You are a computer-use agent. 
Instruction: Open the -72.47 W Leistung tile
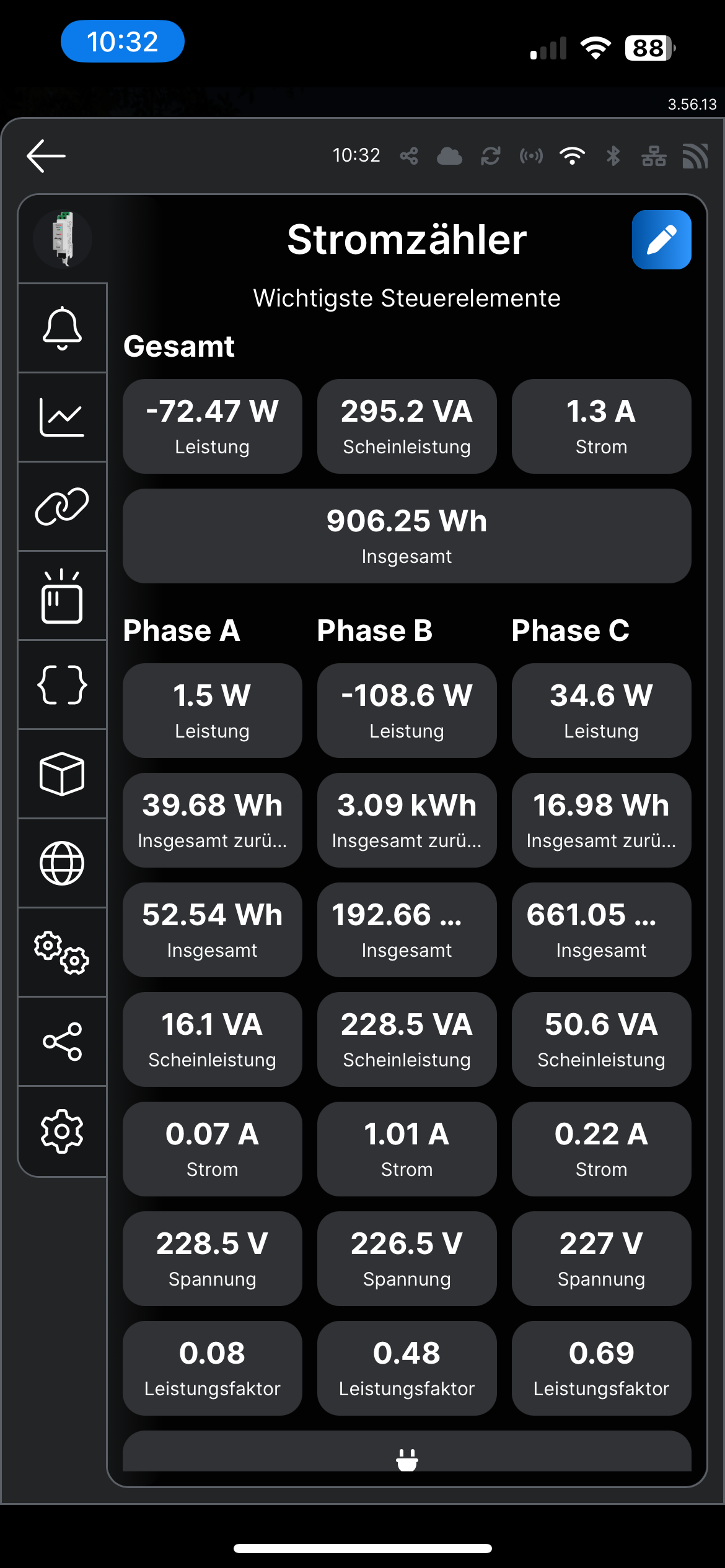pos(213,427)
